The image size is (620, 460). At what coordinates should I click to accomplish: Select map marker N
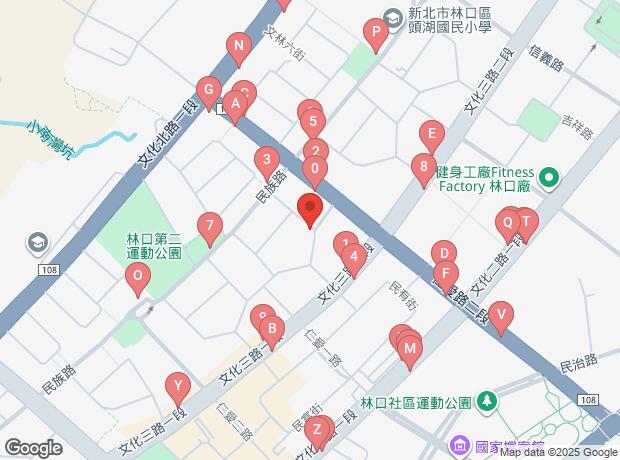coord(238,46)
